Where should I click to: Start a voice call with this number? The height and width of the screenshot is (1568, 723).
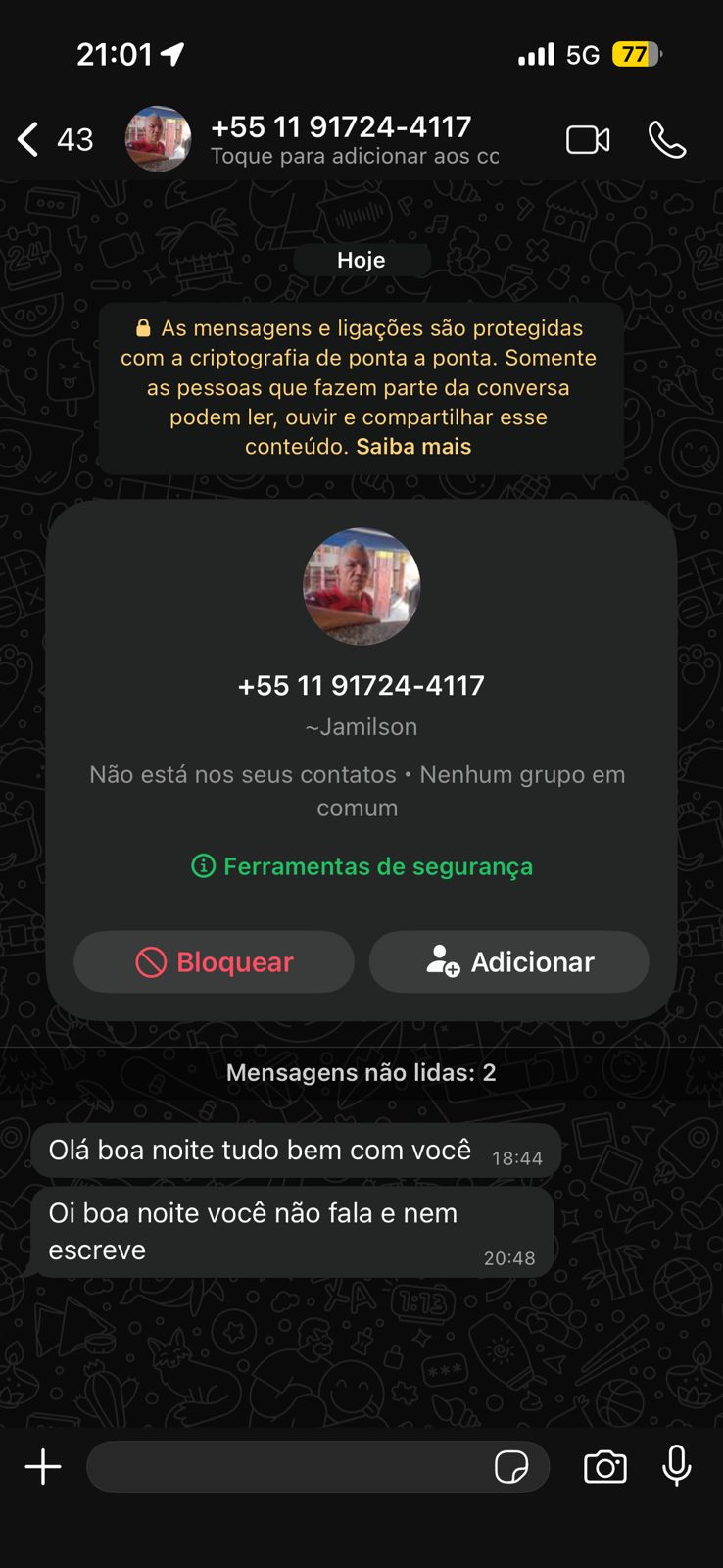tap(667, 140)
